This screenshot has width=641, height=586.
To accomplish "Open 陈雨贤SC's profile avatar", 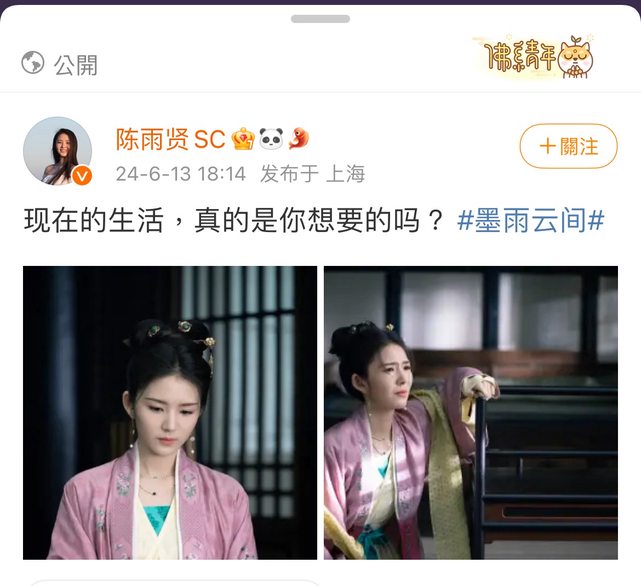I will coord(57,151).
